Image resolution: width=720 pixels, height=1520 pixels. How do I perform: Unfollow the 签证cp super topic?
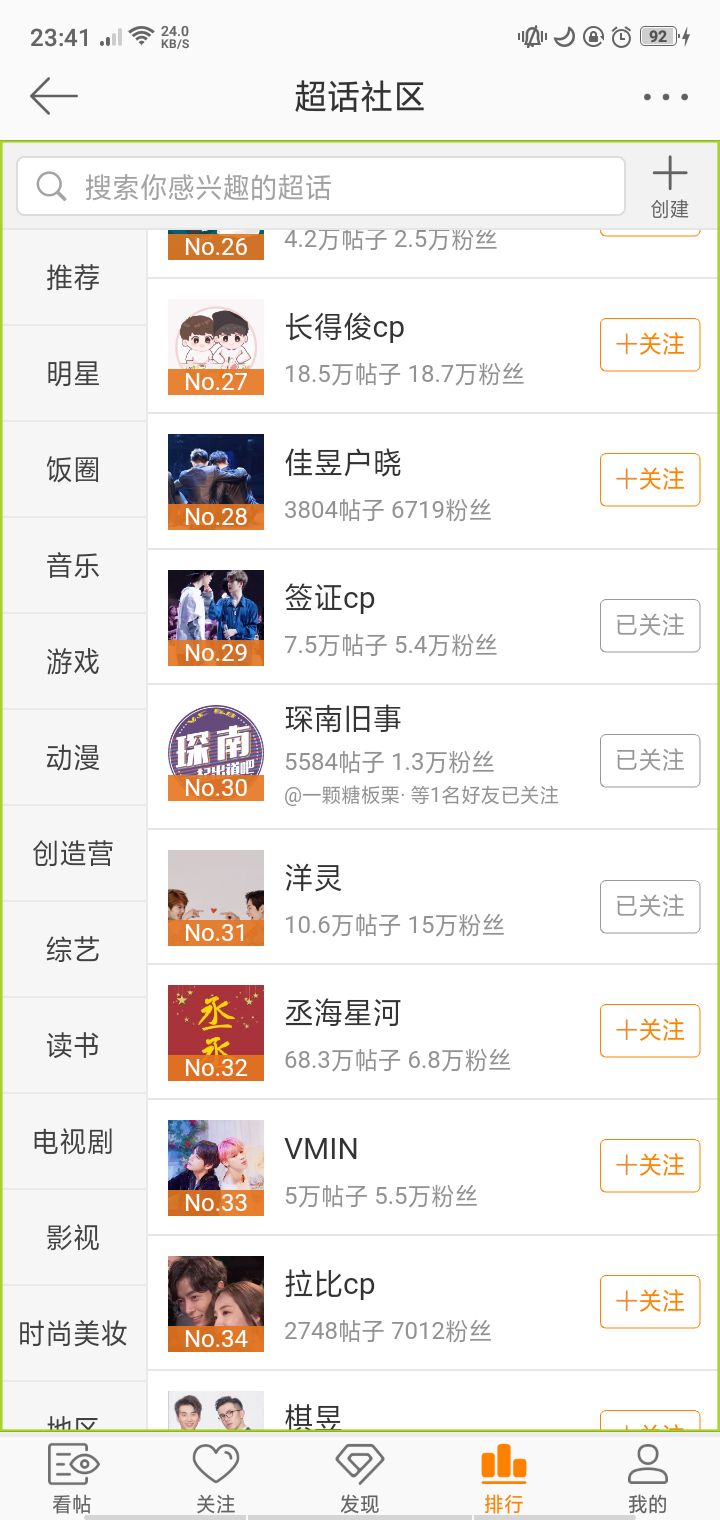(650, 625)
